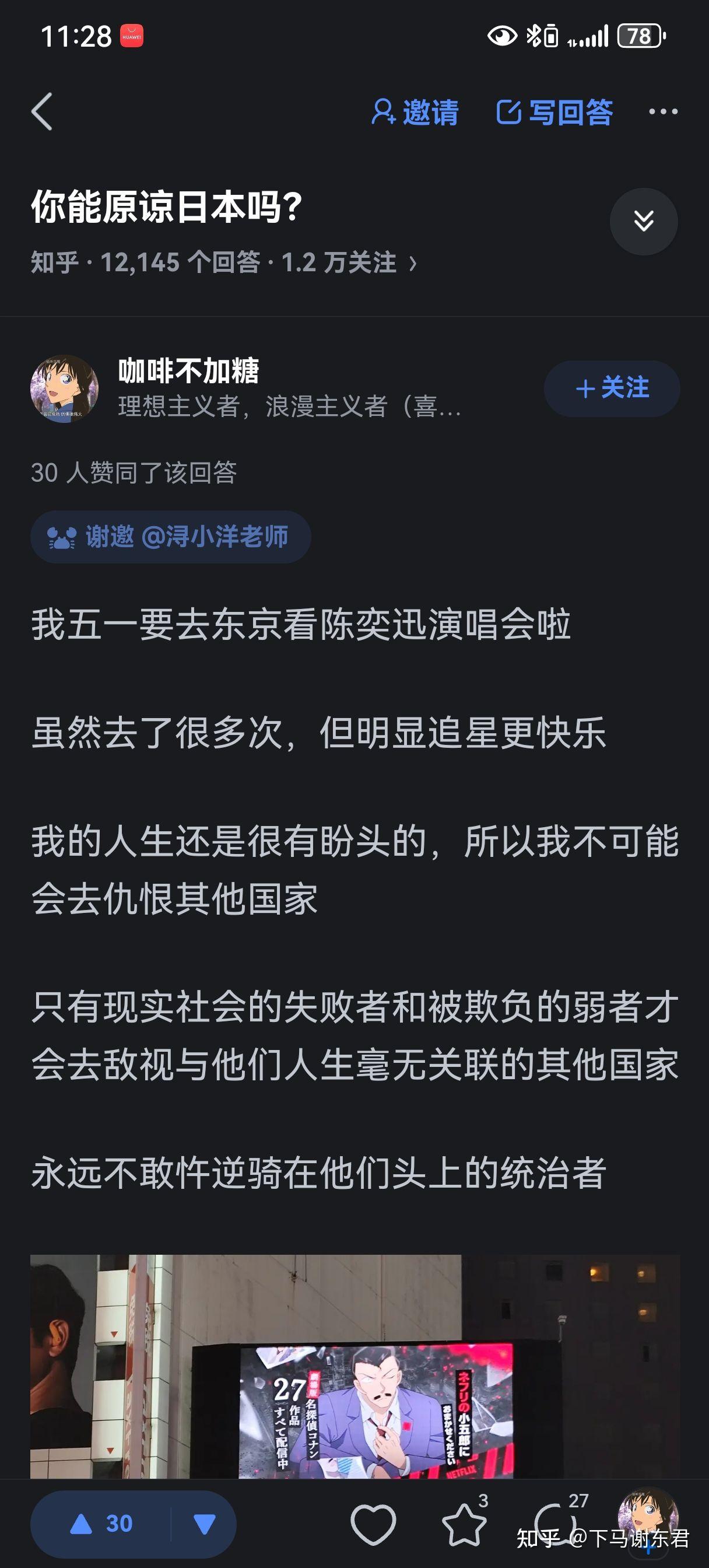Tap the heart icon to like the answer
This screenshot has width=709, height=1568.
tap(373, 1524)
